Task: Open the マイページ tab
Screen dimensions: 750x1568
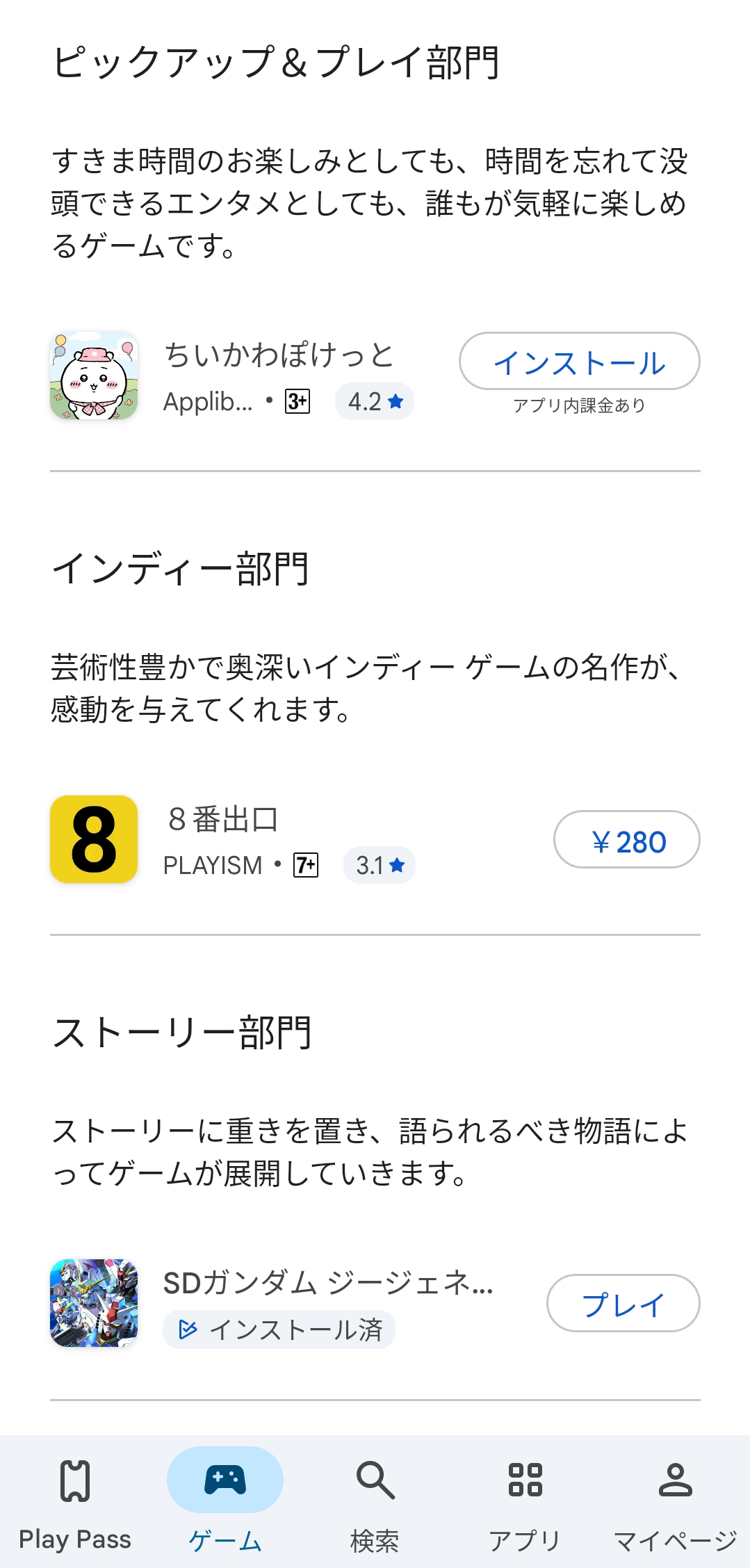Action: pos(675,1502)
